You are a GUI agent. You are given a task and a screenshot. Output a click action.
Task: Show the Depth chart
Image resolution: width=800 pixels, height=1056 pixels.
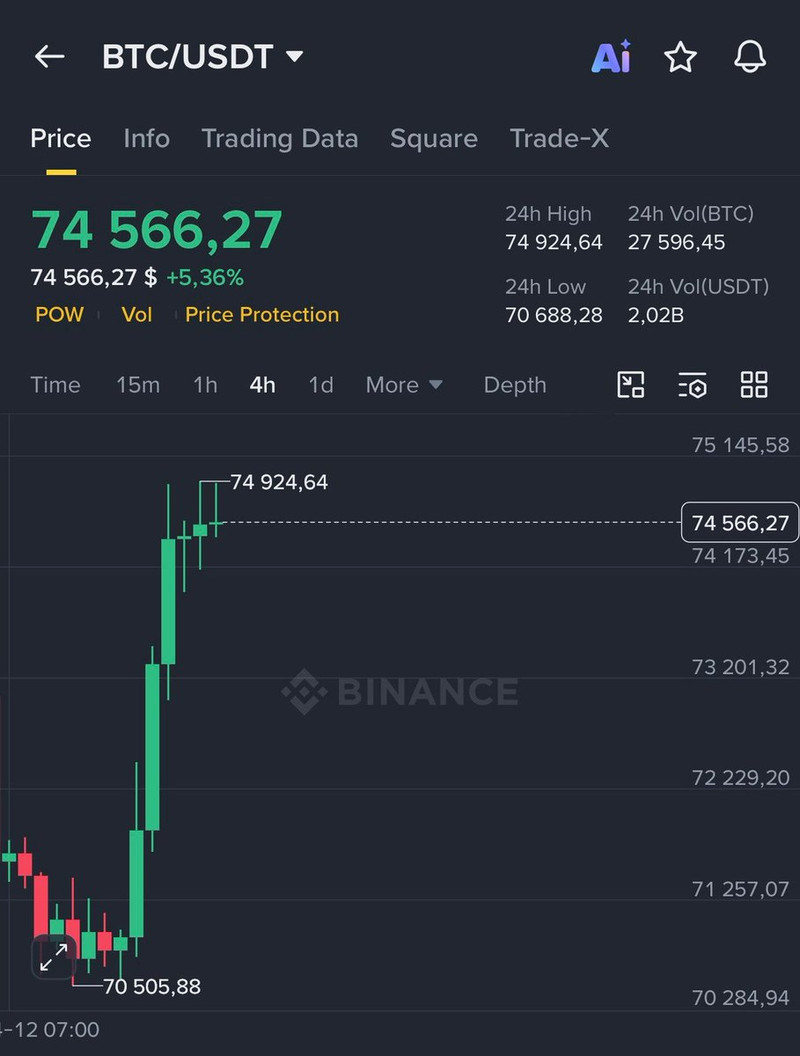point(514,385)
